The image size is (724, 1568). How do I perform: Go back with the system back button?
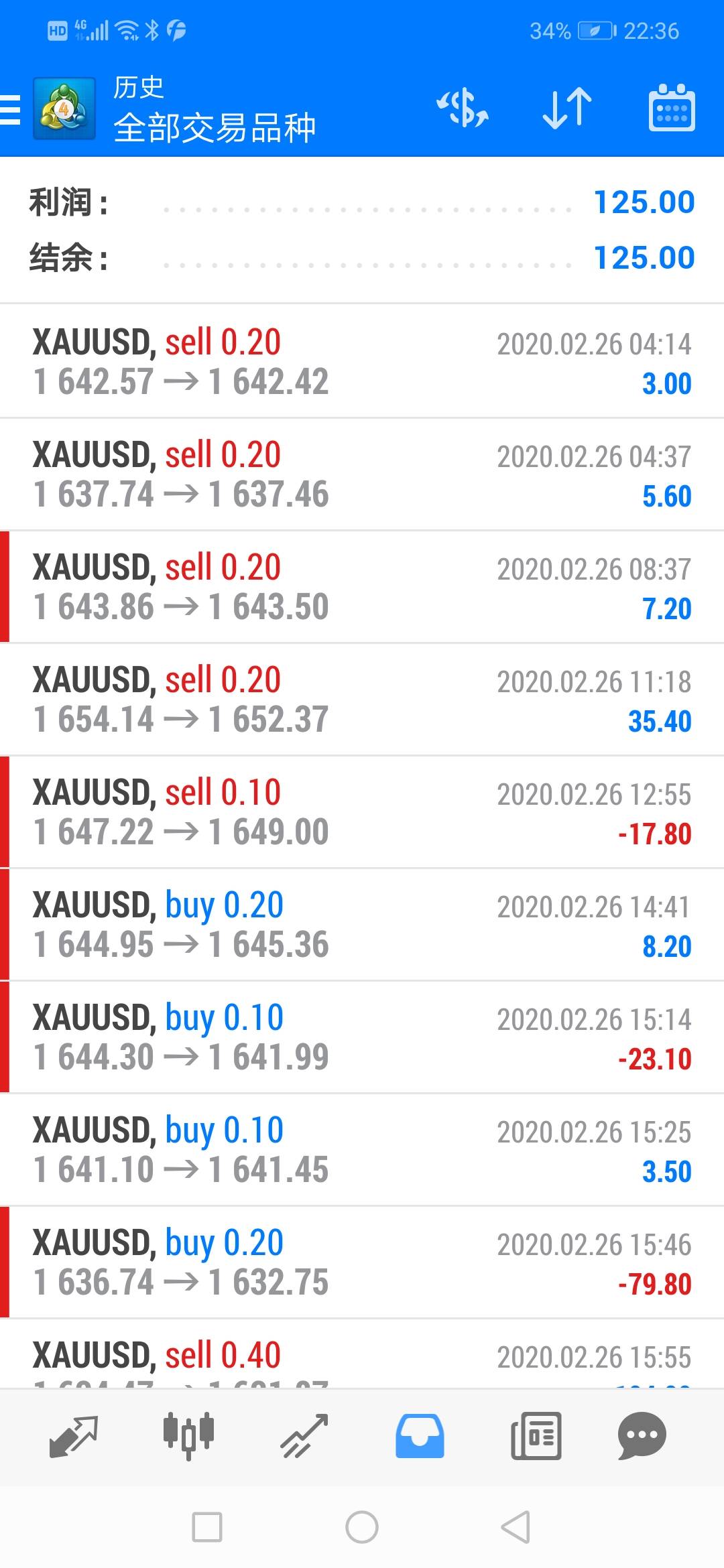(x=516, y=1528)
